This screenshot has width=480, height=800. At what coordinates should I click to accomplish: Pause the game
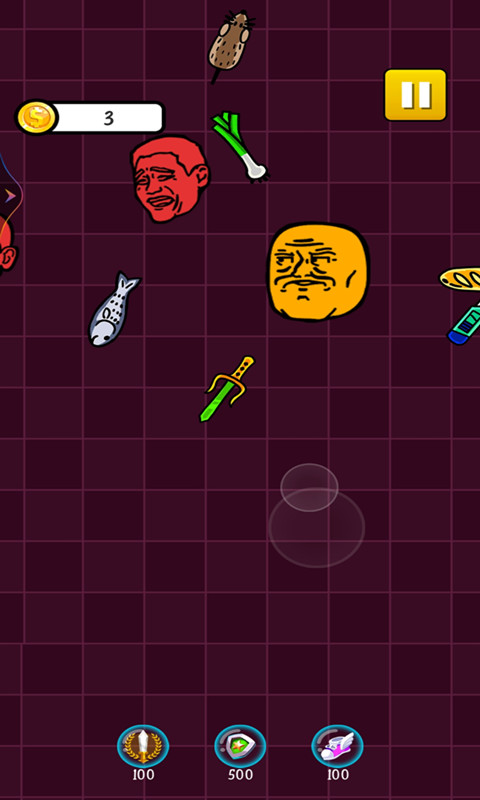(415, 95)
